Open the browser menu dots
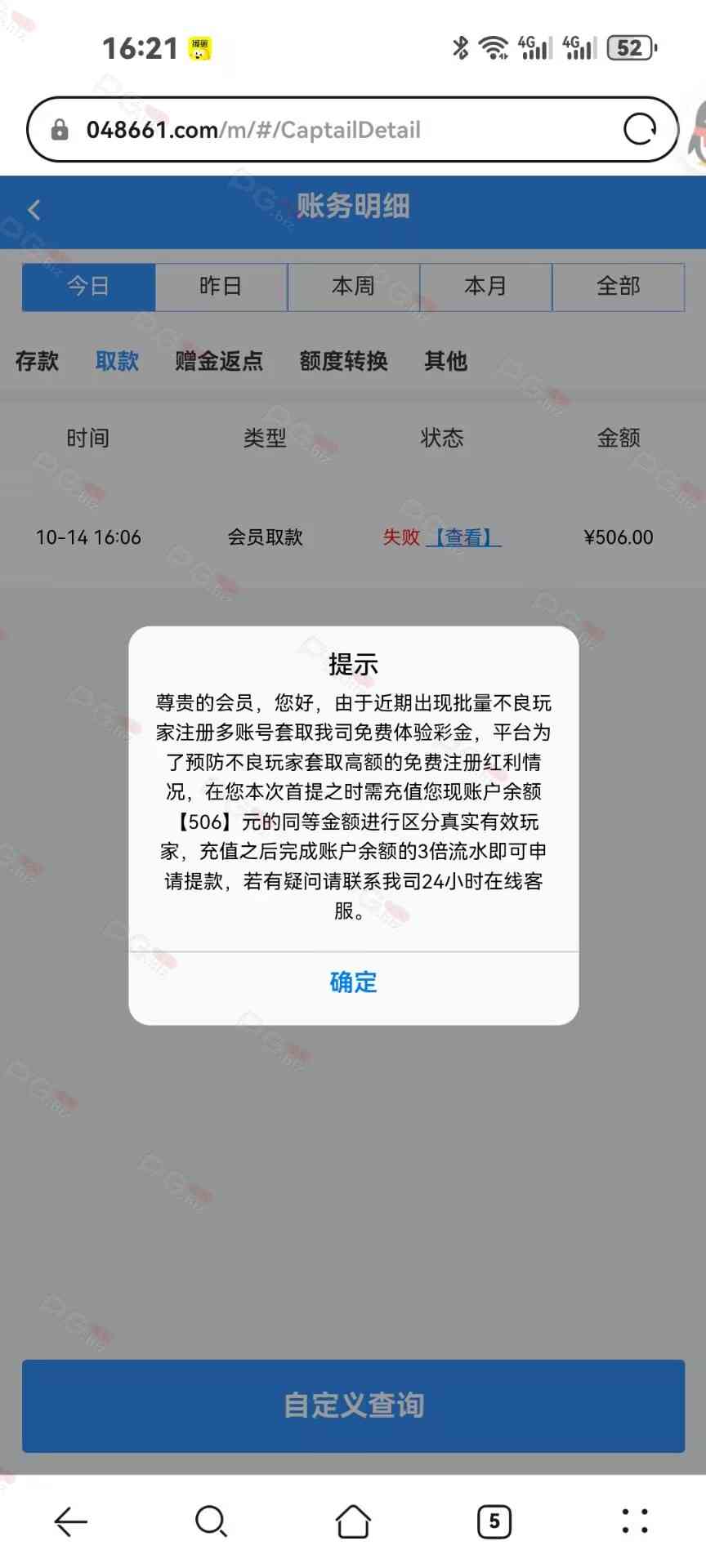 click(635, 1521)
